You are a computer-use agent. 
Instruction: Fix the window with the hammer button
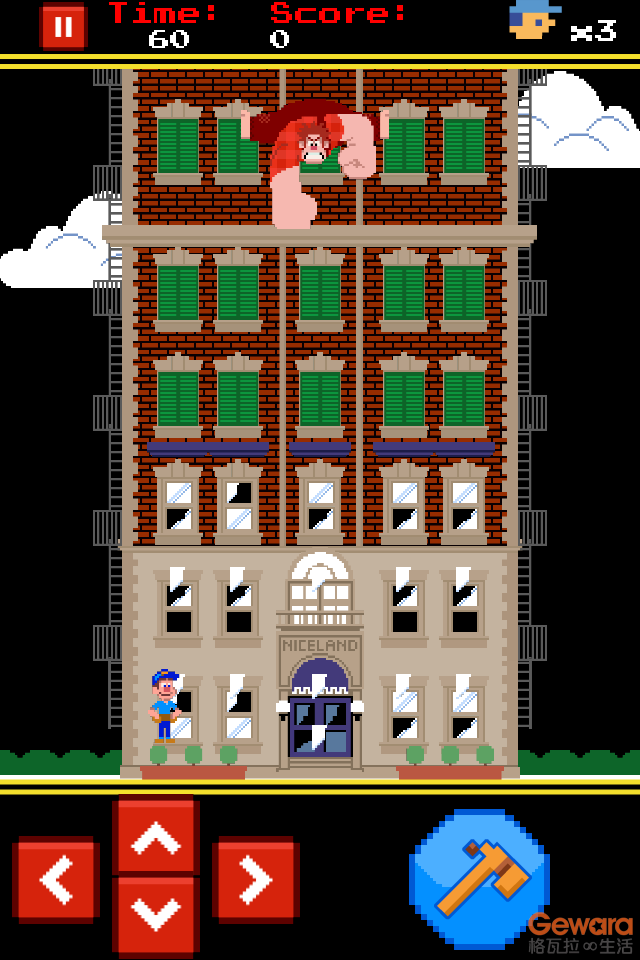click(479, 878)
